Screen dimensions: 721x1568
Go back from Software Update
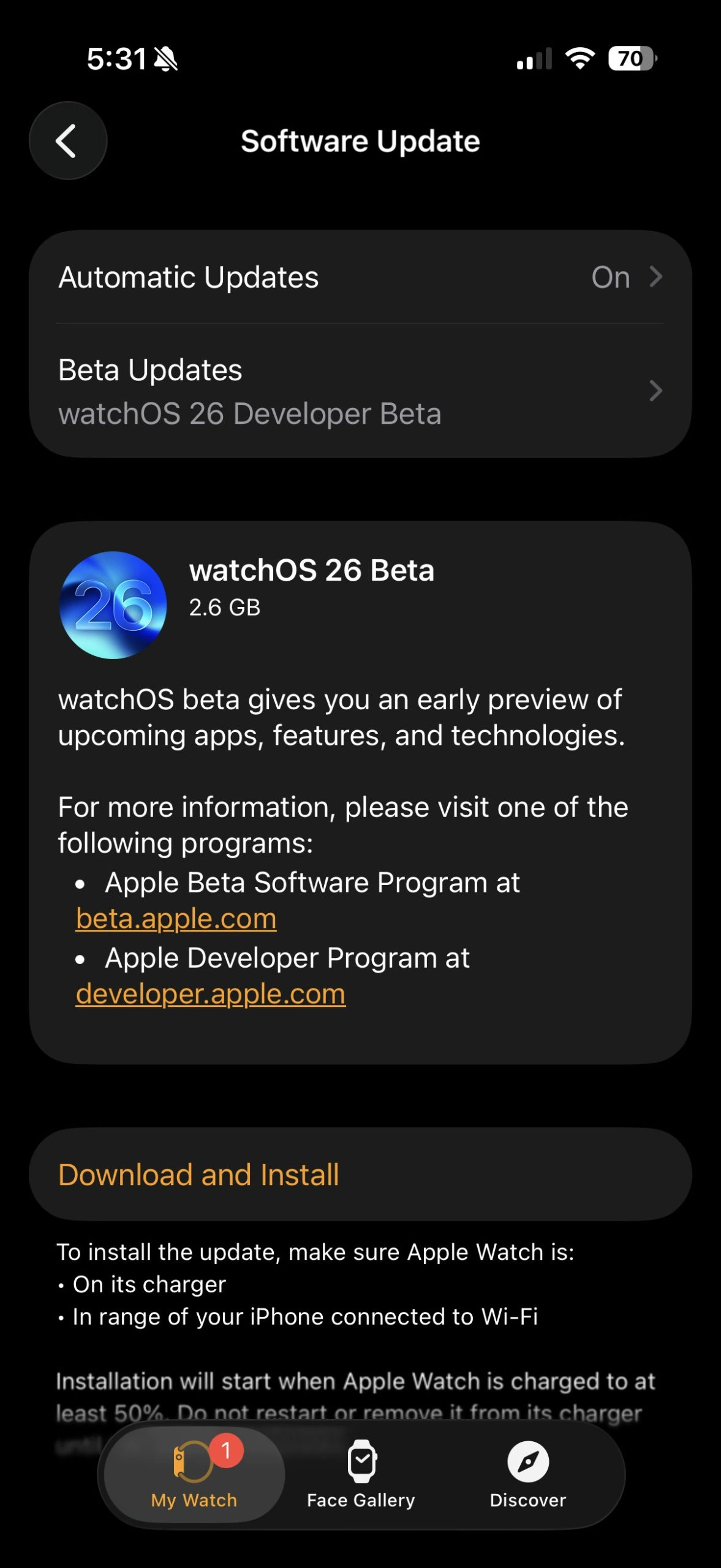(x=67, y=141)
